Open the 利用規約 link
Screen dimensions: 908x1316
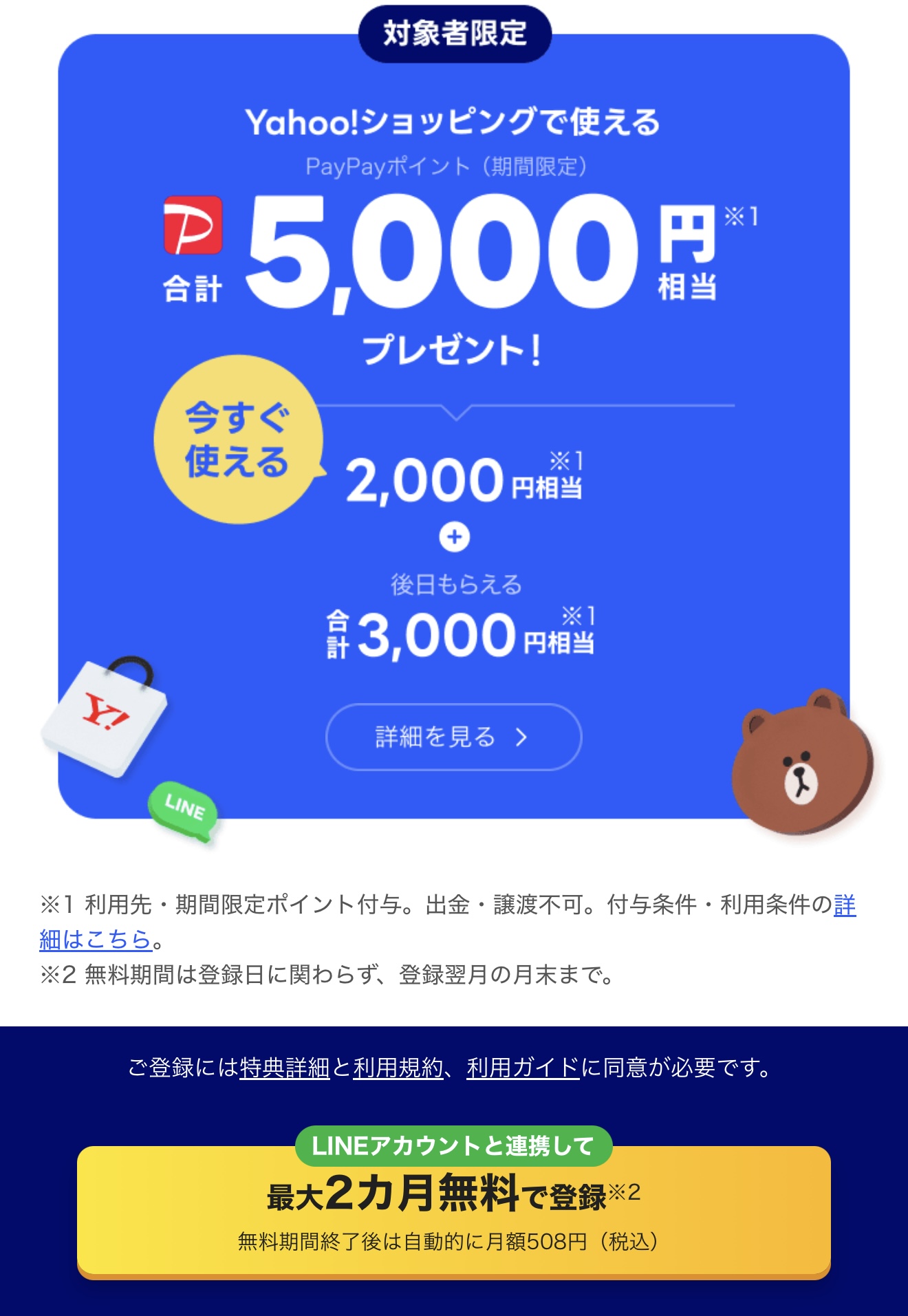pyautogui.click(x=398, y=1068)
